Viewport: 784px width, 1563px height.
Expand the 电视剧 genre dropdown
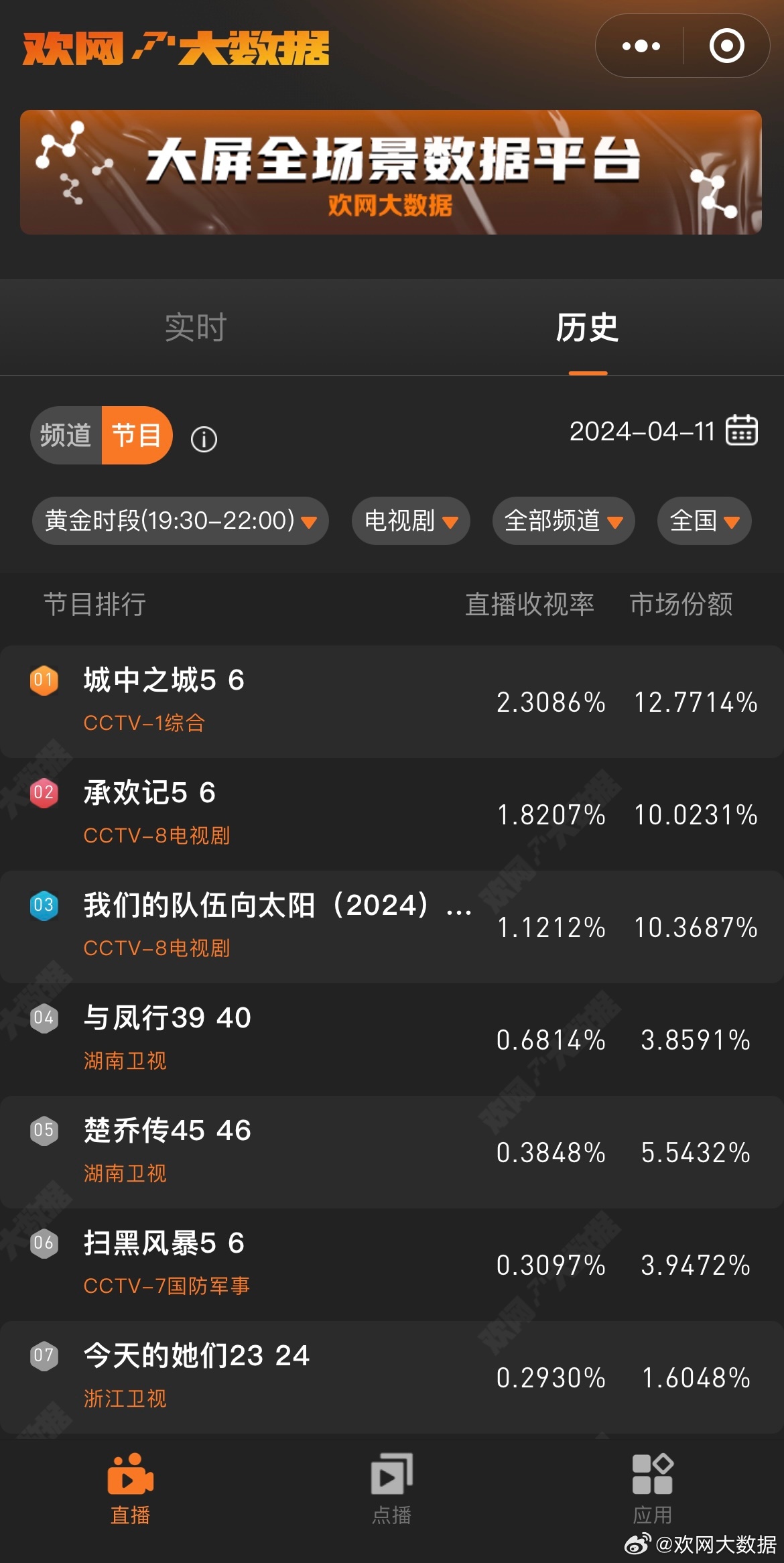pos(411,521)
